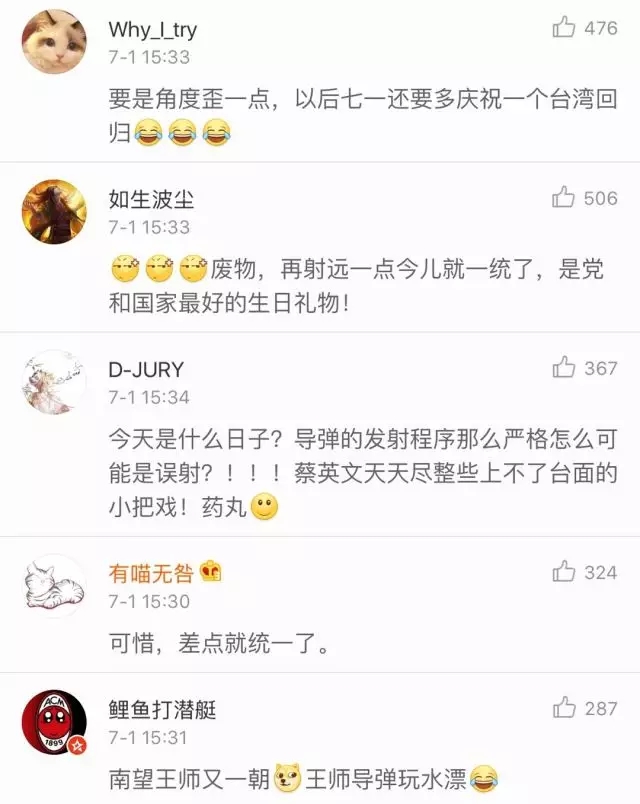Screen dimensions: 640x804
Task: Like the comment from 有喵无咎
Action: click(564, 572)
